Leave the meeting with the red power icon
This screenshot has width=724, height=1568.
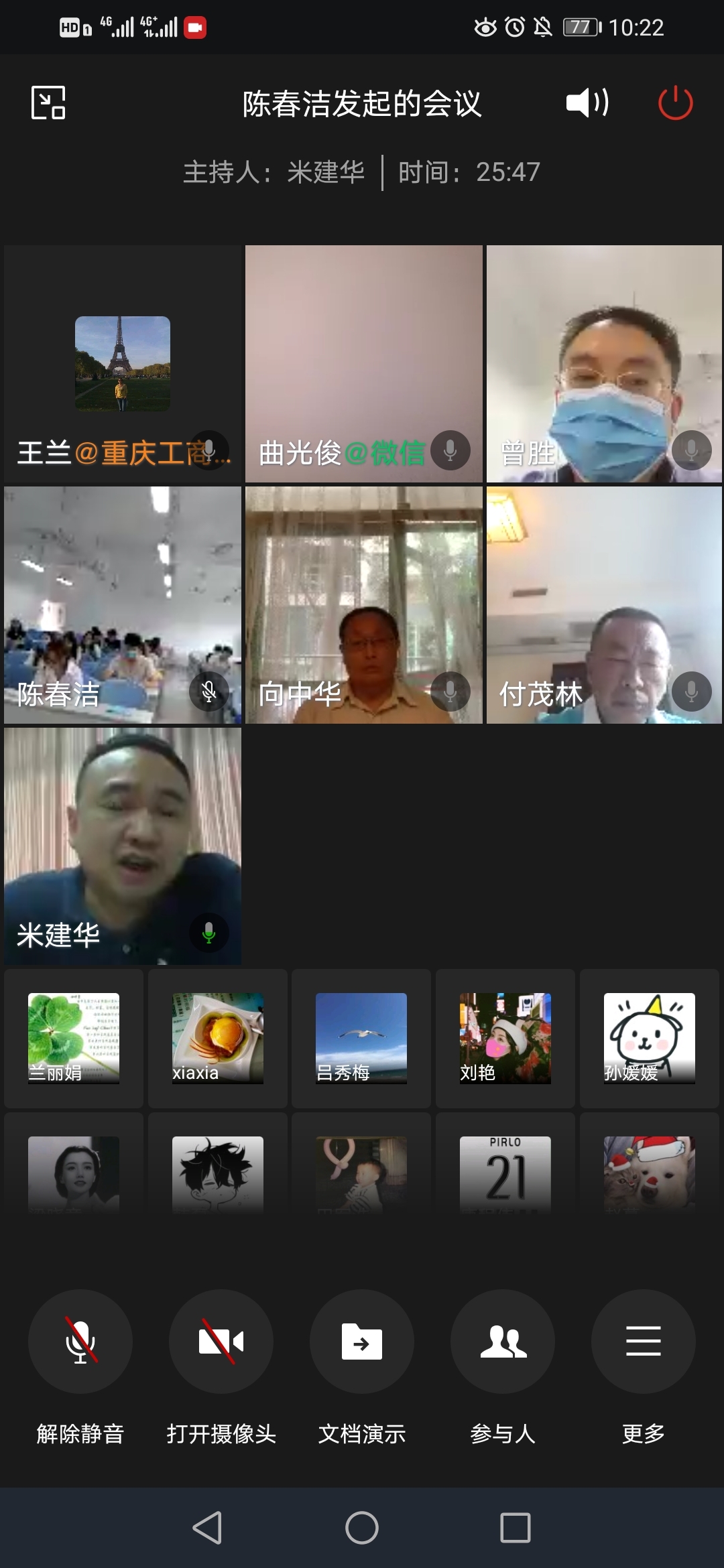(x=675, y=103)
